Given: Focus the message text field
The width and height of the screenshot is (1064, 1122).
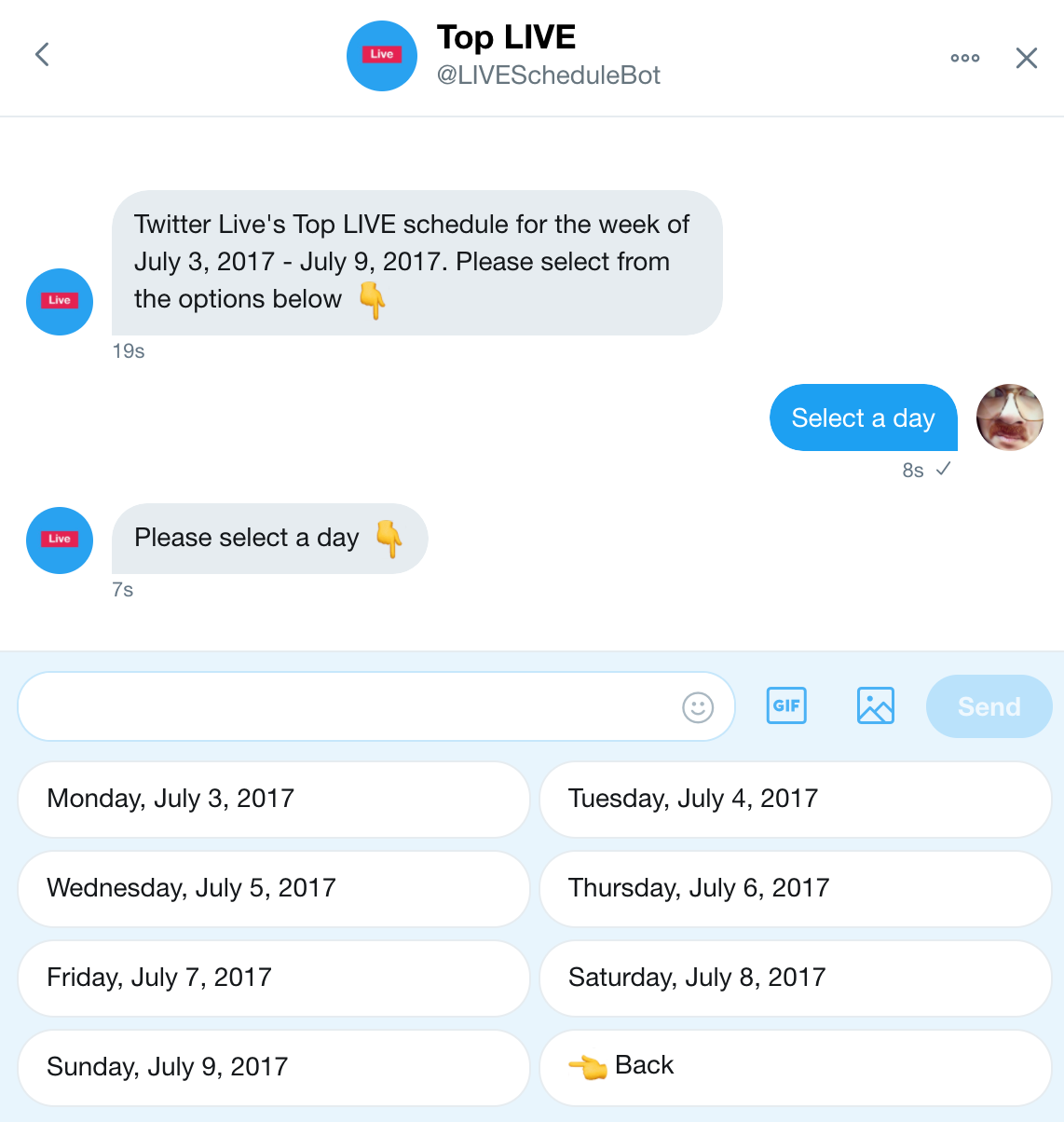Looking at the screenshot, I should click(345, 706).
